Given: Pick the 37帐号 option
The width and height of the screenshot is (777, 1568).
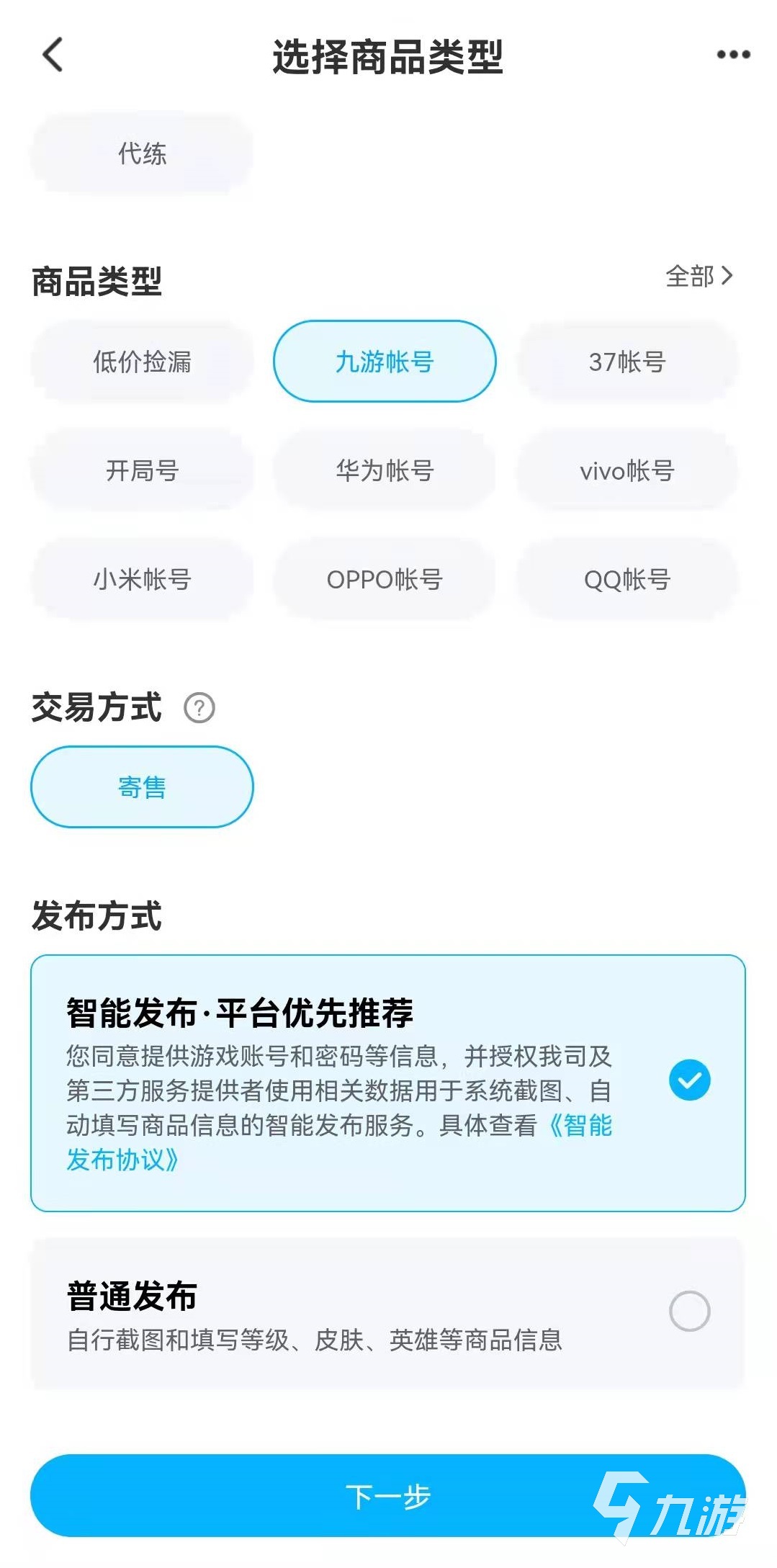Looking at the screenshot, I should point(626,362).
